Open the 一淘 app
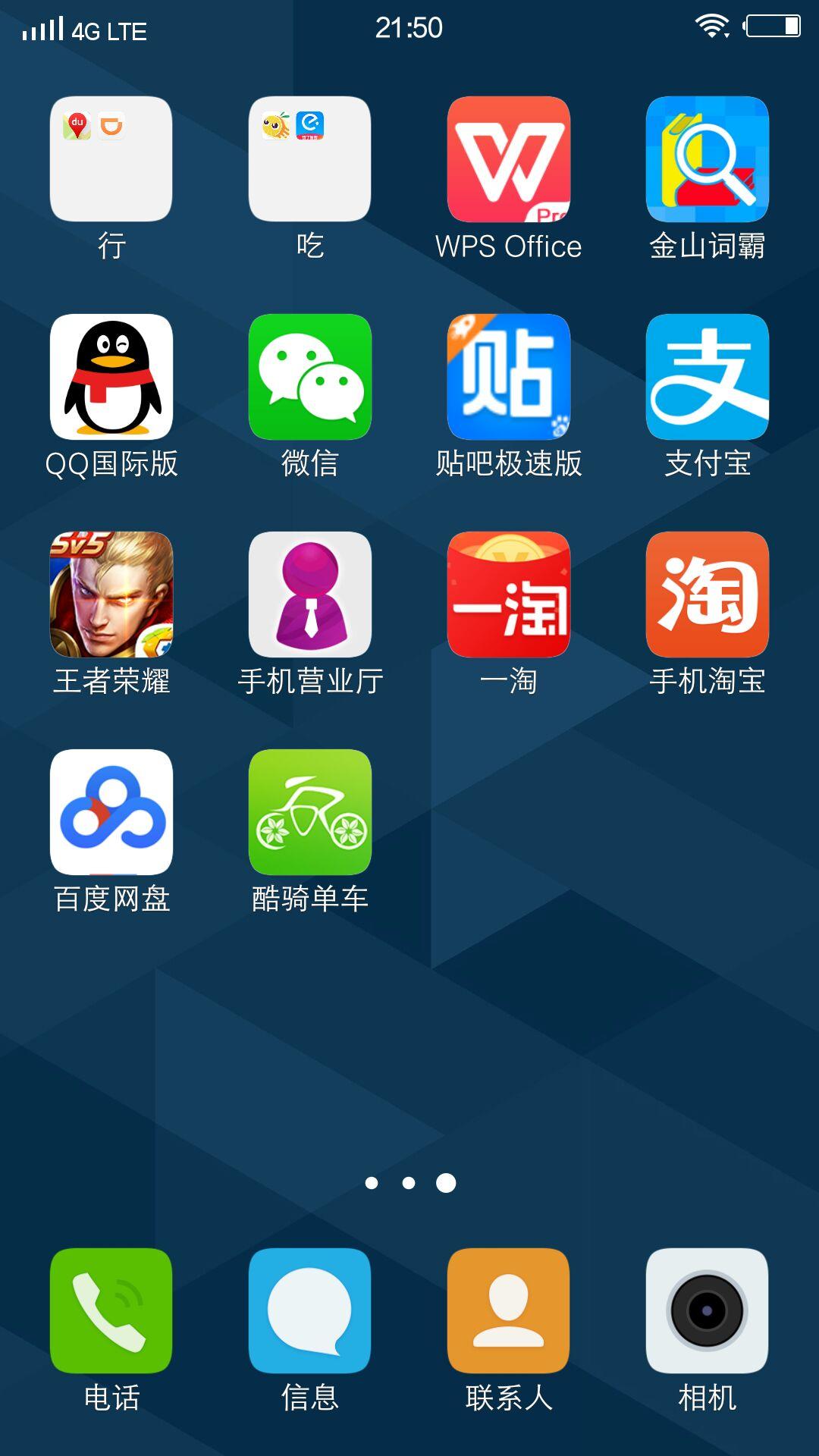 click(509, 594)
